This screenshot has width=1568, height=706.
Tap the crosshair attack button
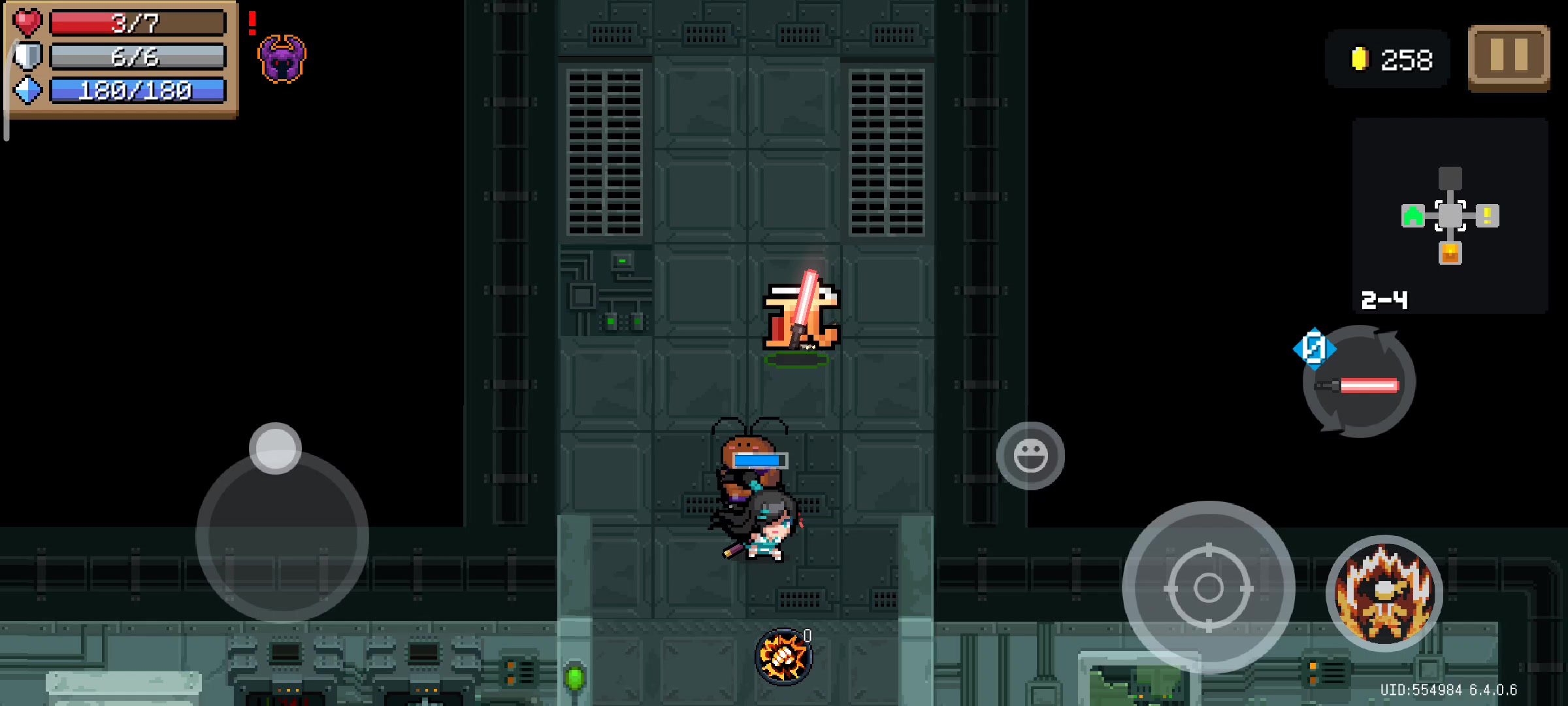click(1208, 587)
